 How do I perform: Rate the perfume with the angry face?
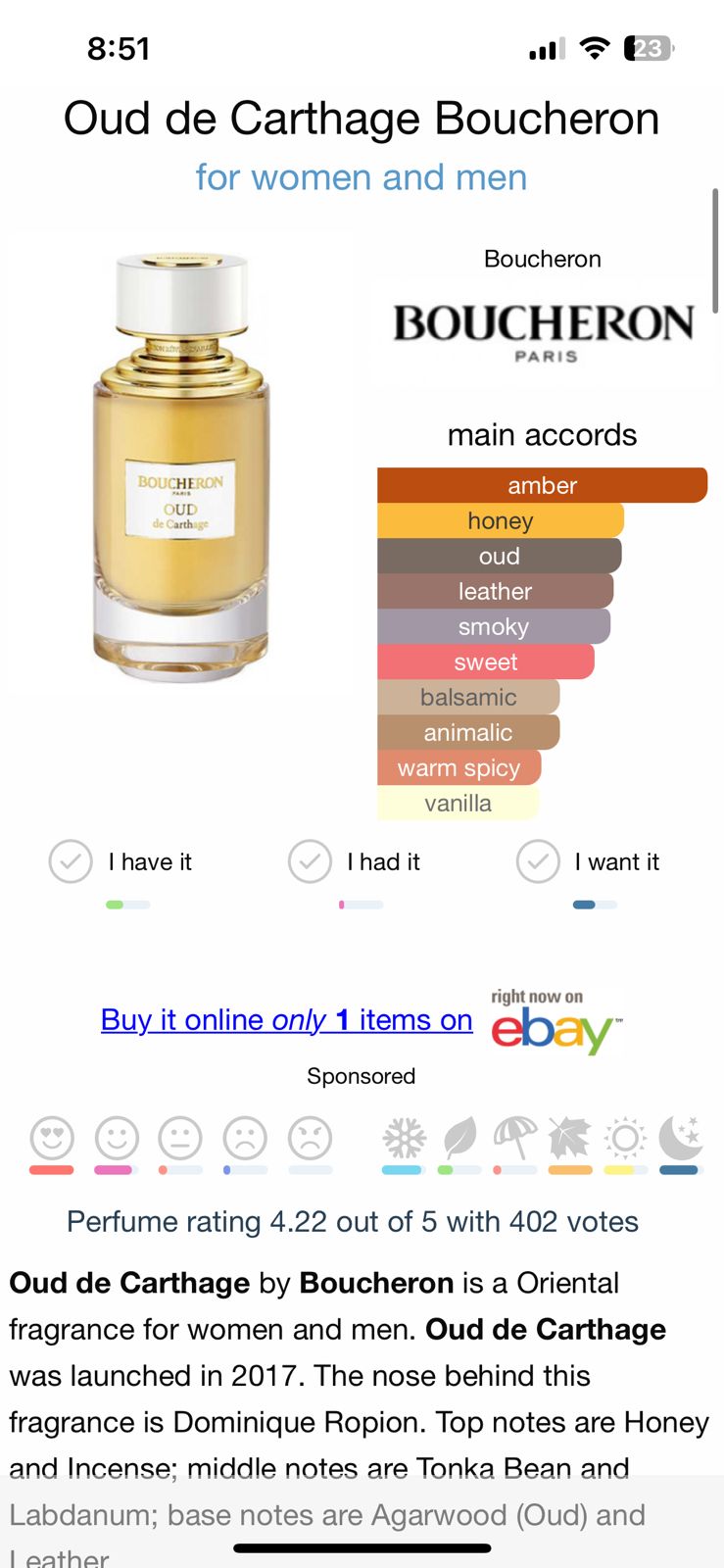click(x=310, y=1138)
